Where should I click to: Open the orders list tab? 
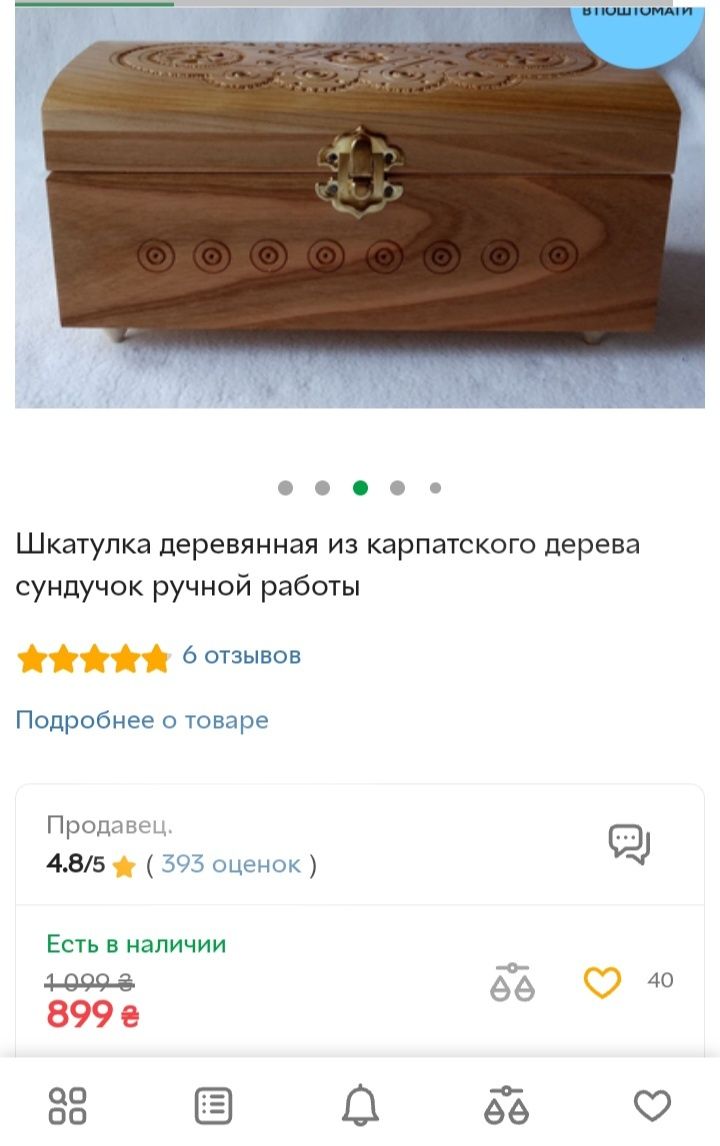coord(213,1106)
